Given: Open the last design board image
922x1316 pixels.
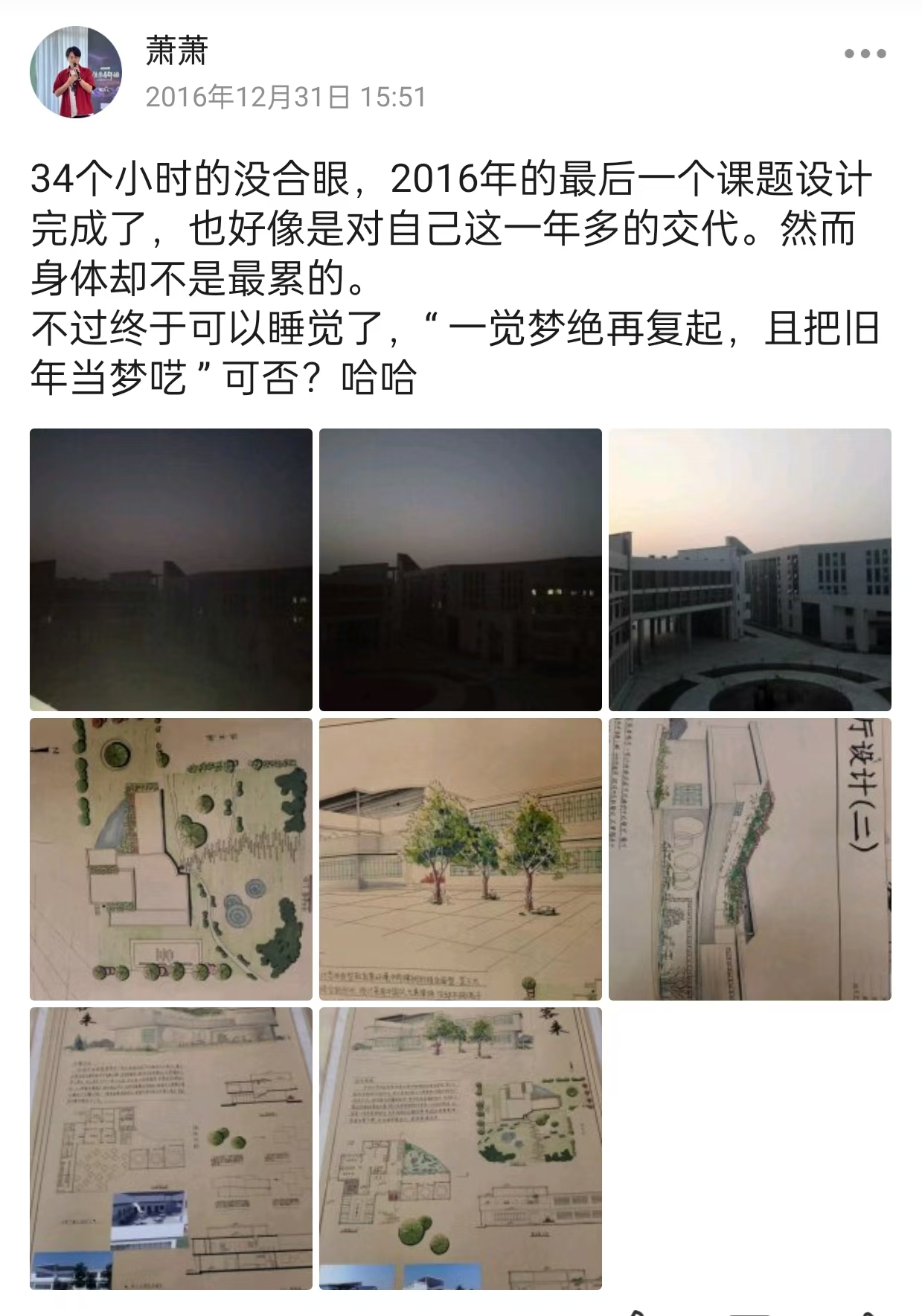Looking at the screenshot, I should point(460,1148).
